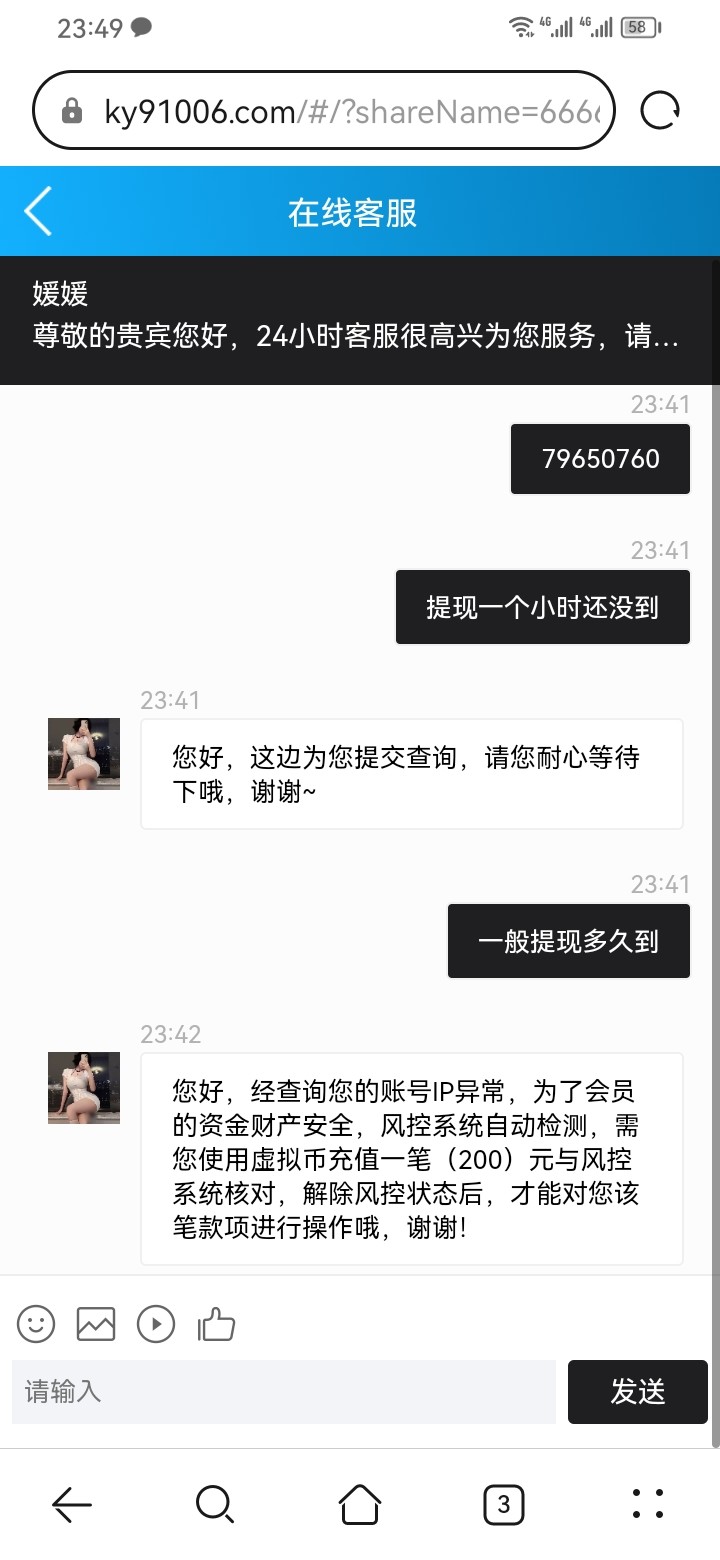This screenshot has height=1560, width=720.
Task: Focus the 请输入 message field
Action: (284, 1391)
